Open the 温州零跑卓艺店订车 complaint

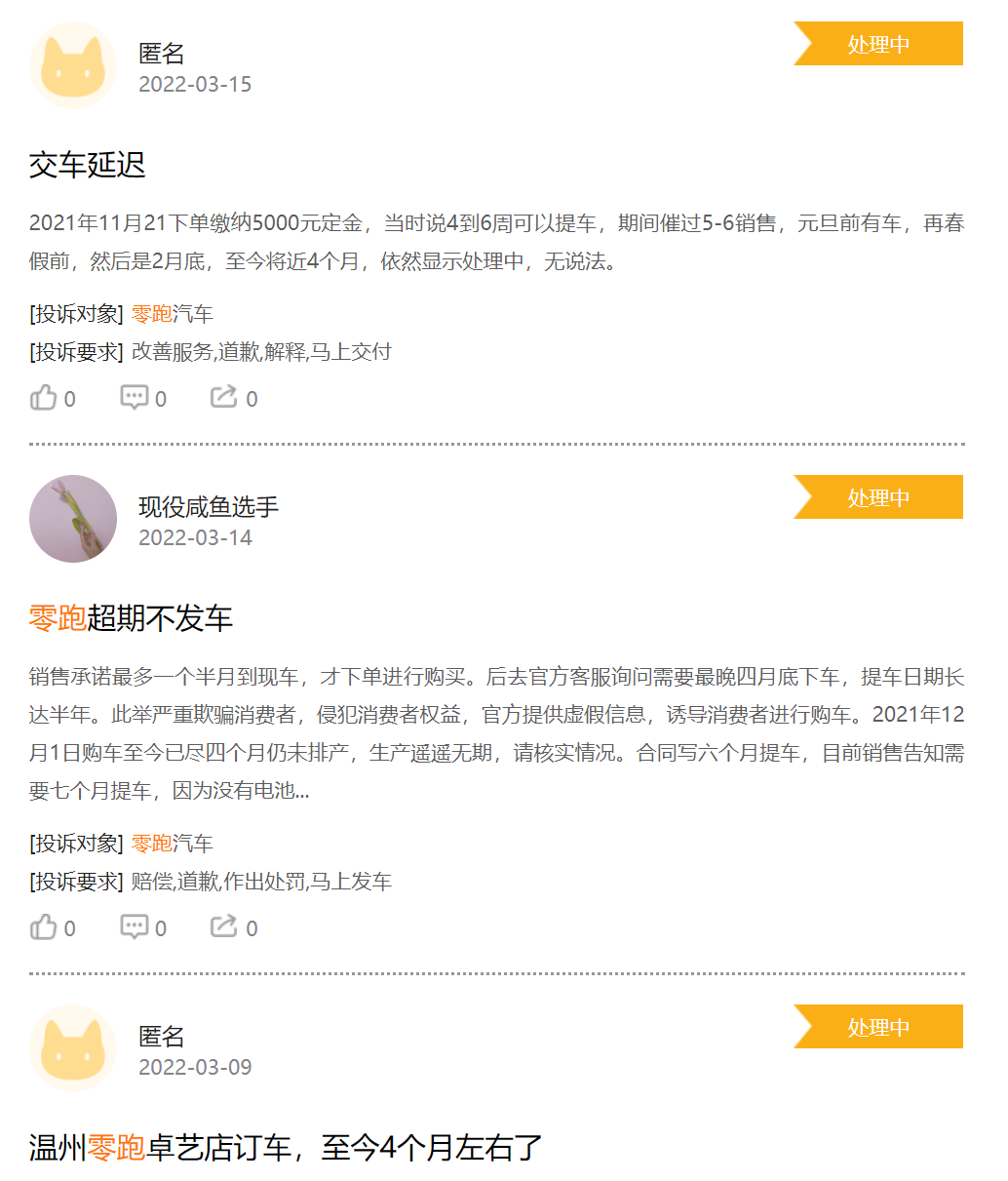point(285,1148)
